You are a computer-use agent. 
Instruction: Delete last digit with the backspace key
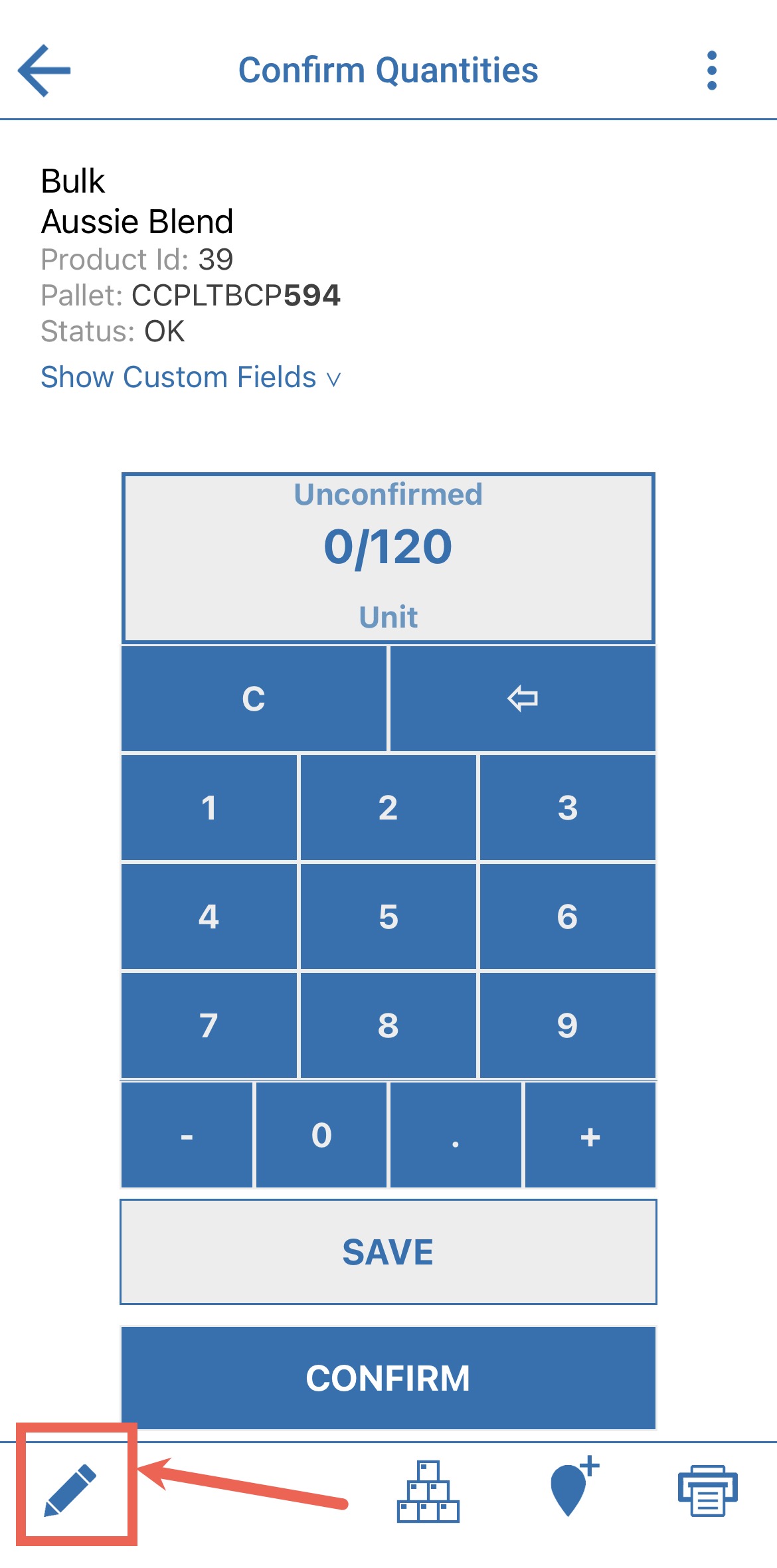pos(523,699)
